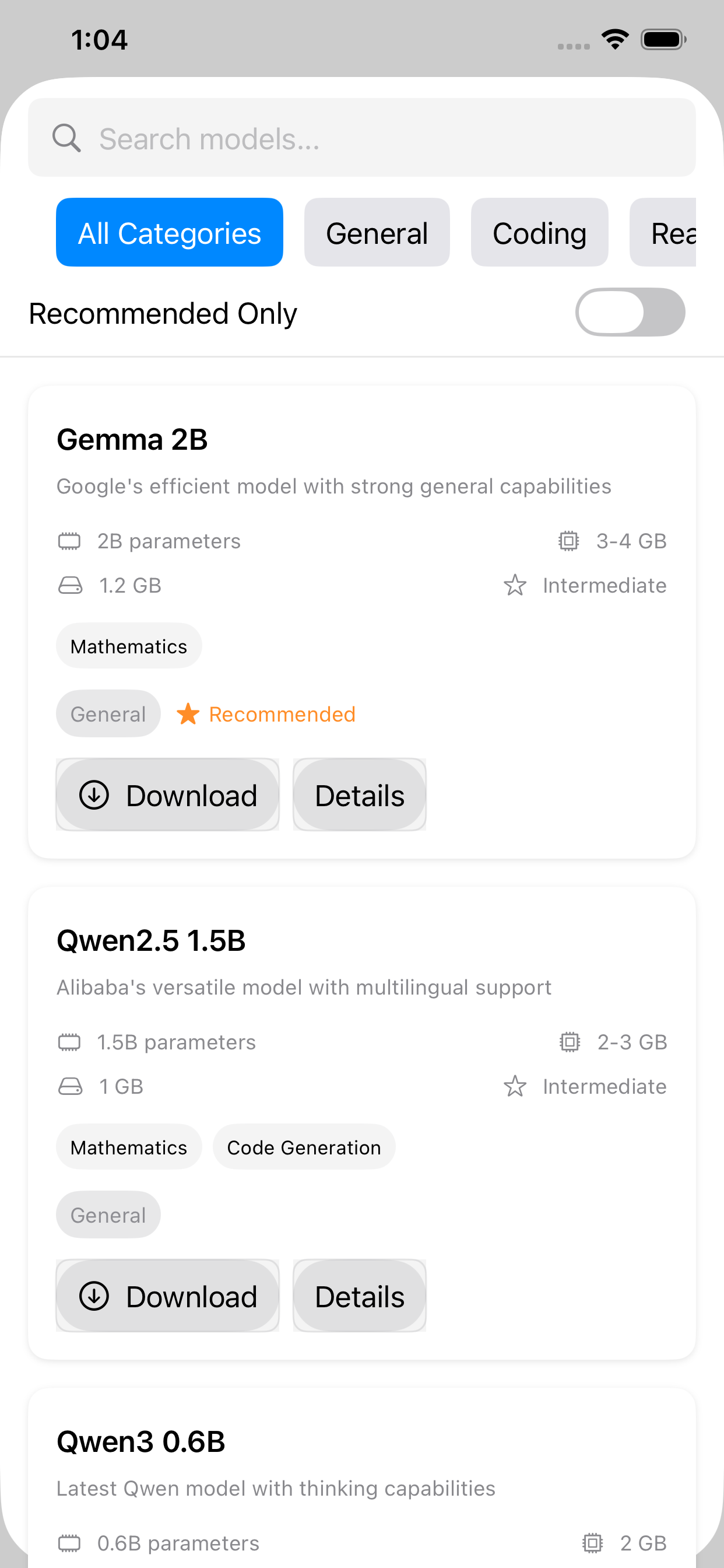724x1568 pixels.
Task: Download the Gemma 2B model
Action: (x=167, y=795)
